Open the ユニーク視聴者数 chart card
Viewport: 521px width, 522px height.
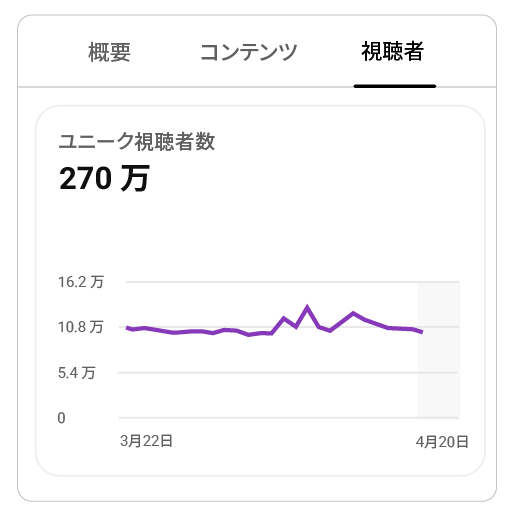[260, 291]
